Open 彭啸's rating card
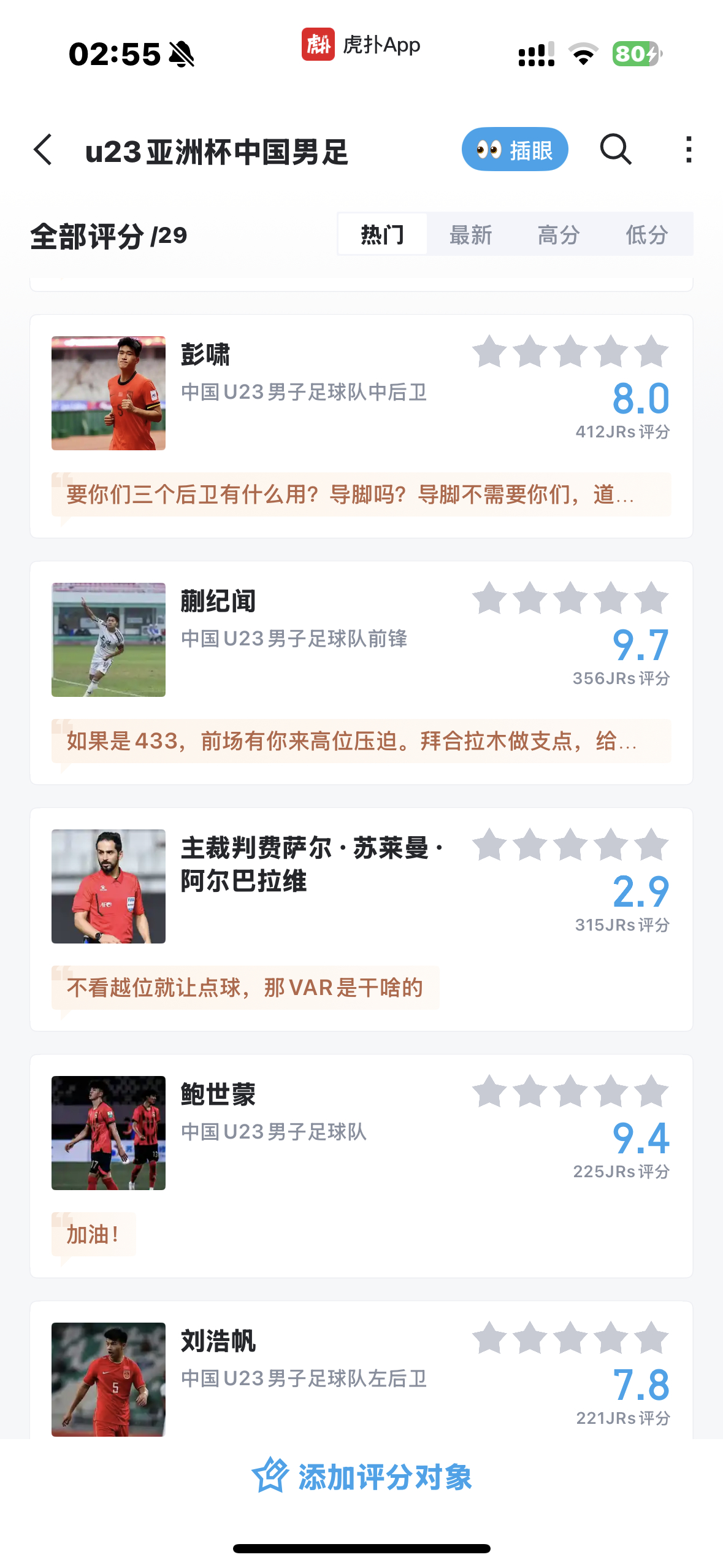The height and width of the screenshot is (1568, 723). [x=361, y=426]
